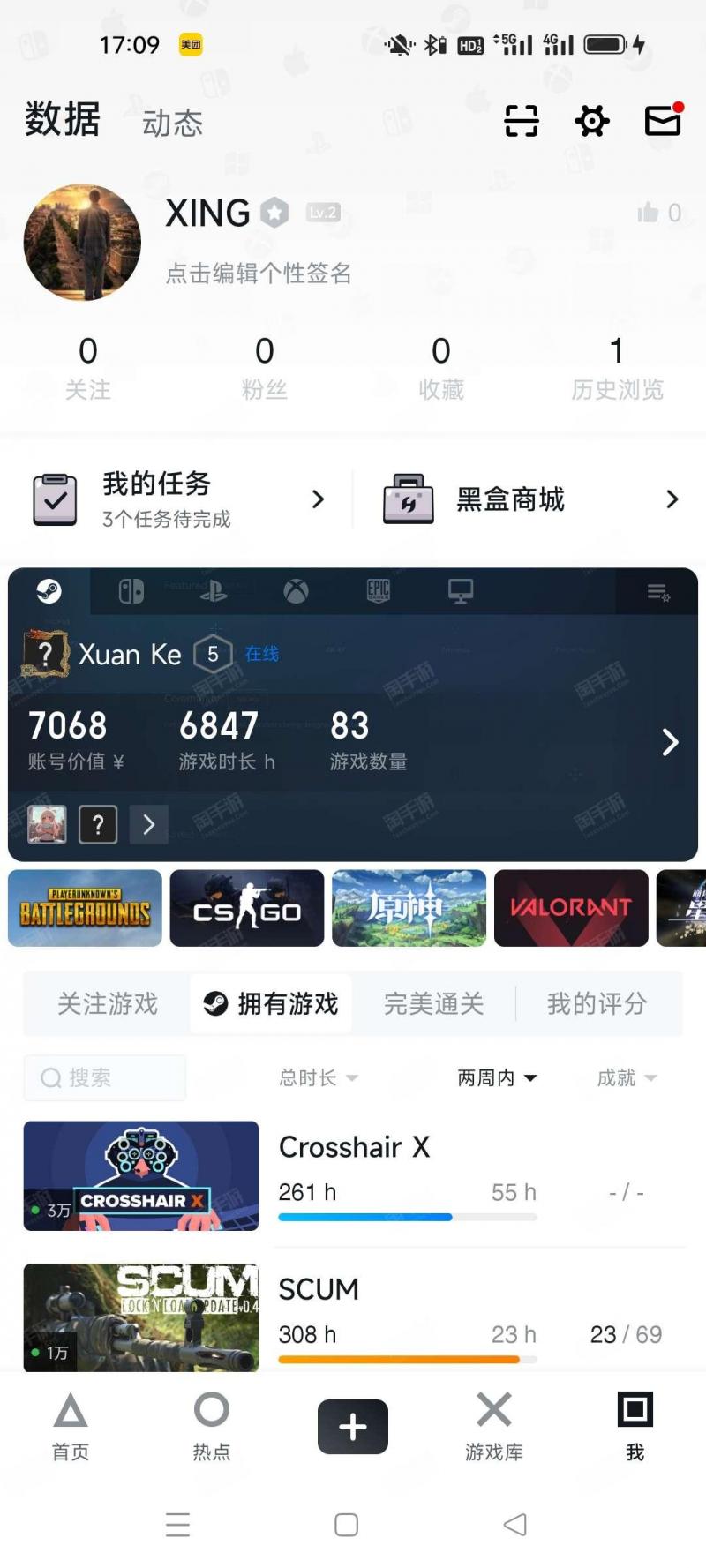Open the messages inbox icon
The height and width of the screenshot is (1568, 706).
[x=663, y=121]
